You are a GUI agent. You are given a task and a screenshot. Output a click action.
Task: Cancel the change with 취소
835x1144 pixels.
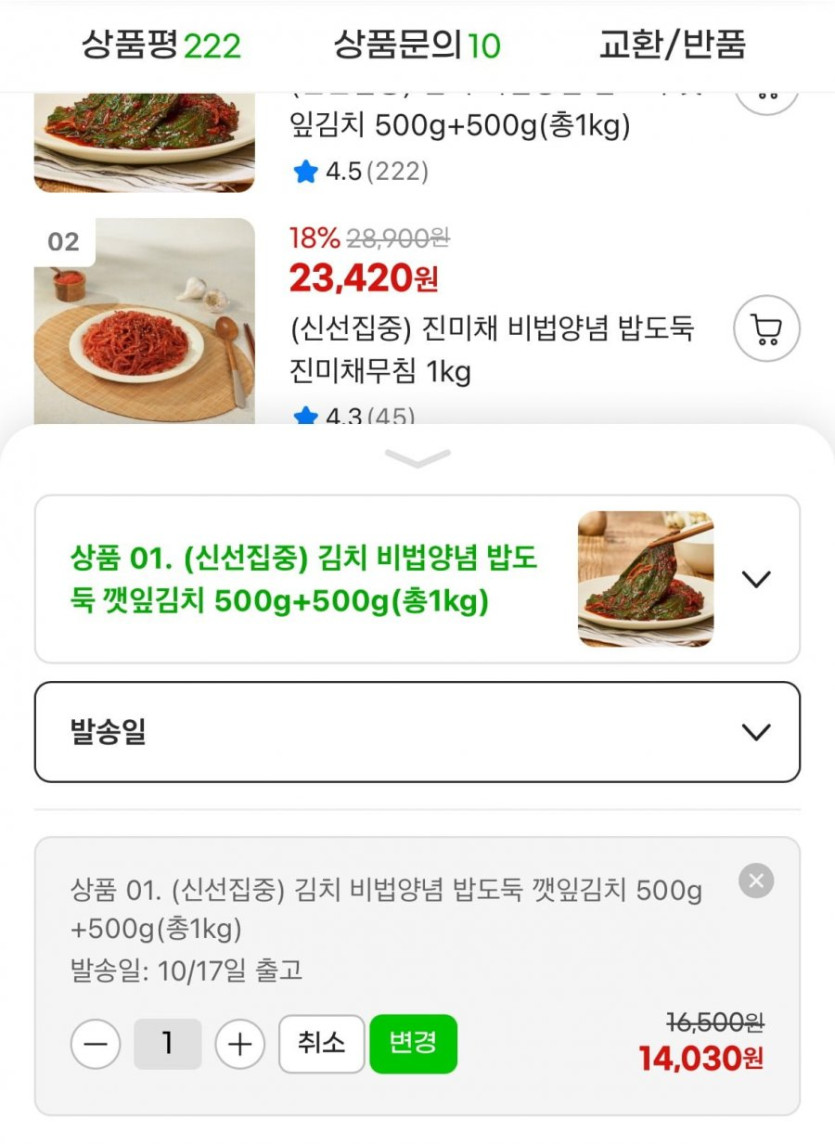click(x=321, y=1044)
